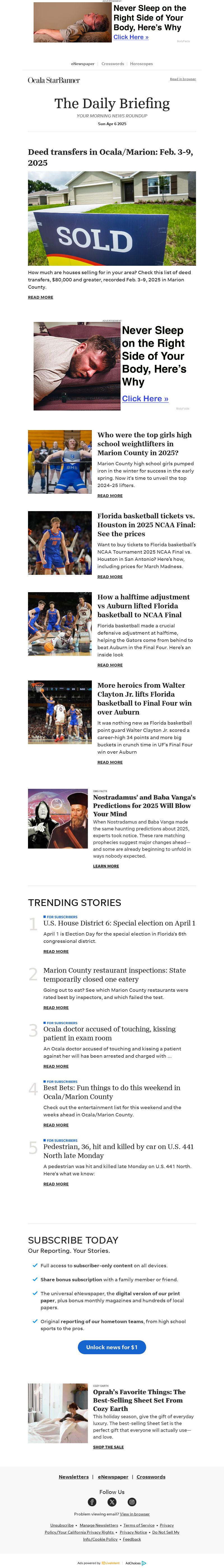Read more about Ocala doctor accused story
This screenshot has width=224, height=1568.
[55, 1066]
